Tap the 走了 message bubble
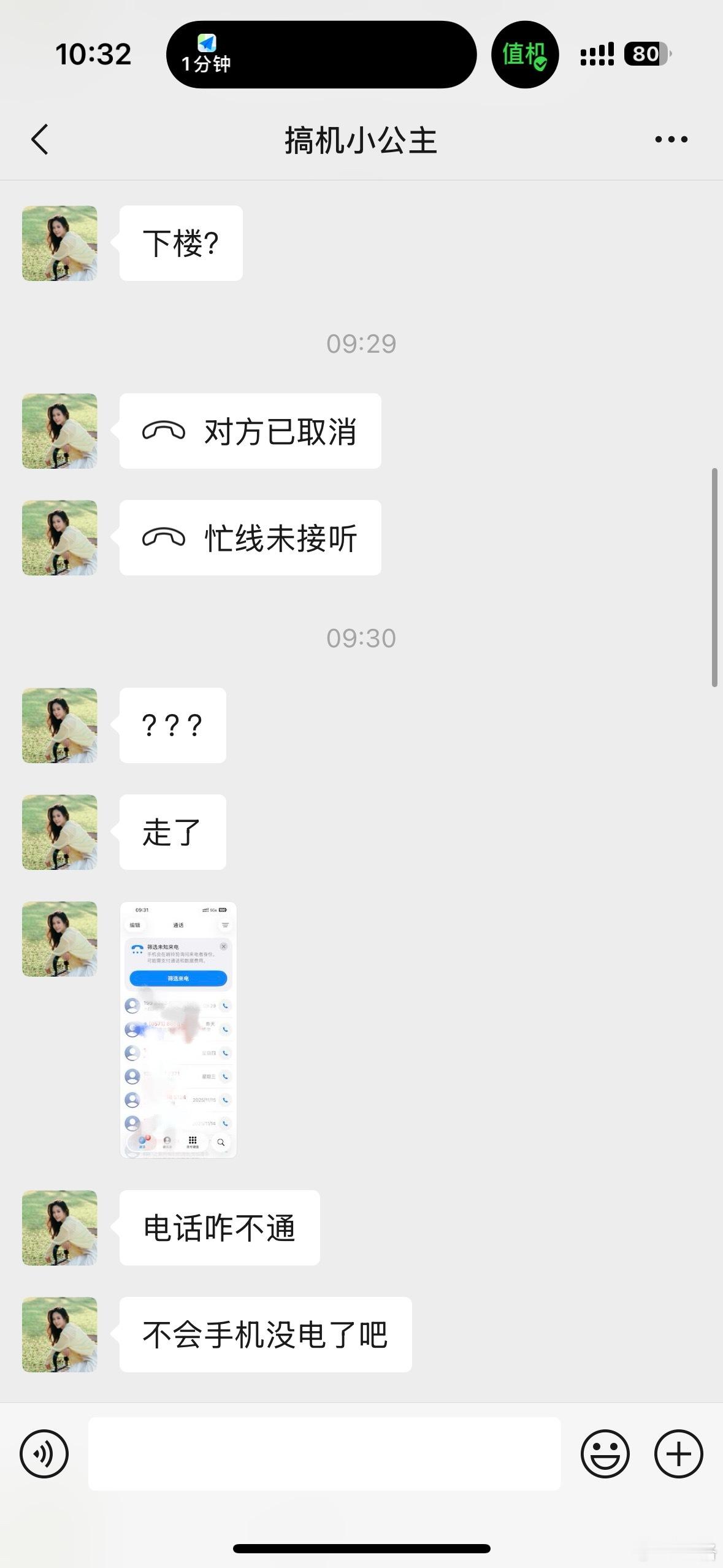 coord(172,832)
